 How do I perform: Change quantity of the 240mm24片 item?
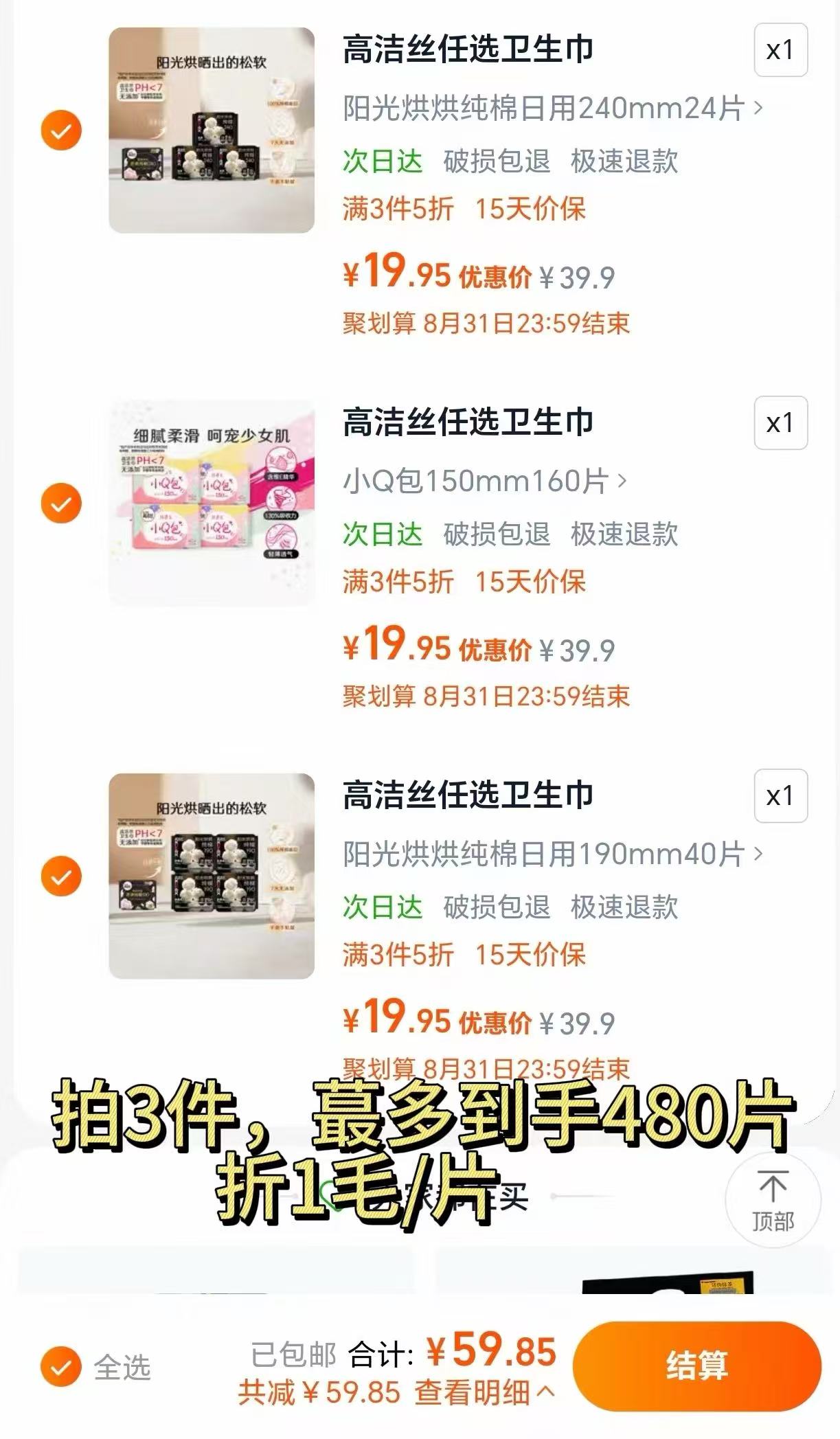[x=780, y=50]
